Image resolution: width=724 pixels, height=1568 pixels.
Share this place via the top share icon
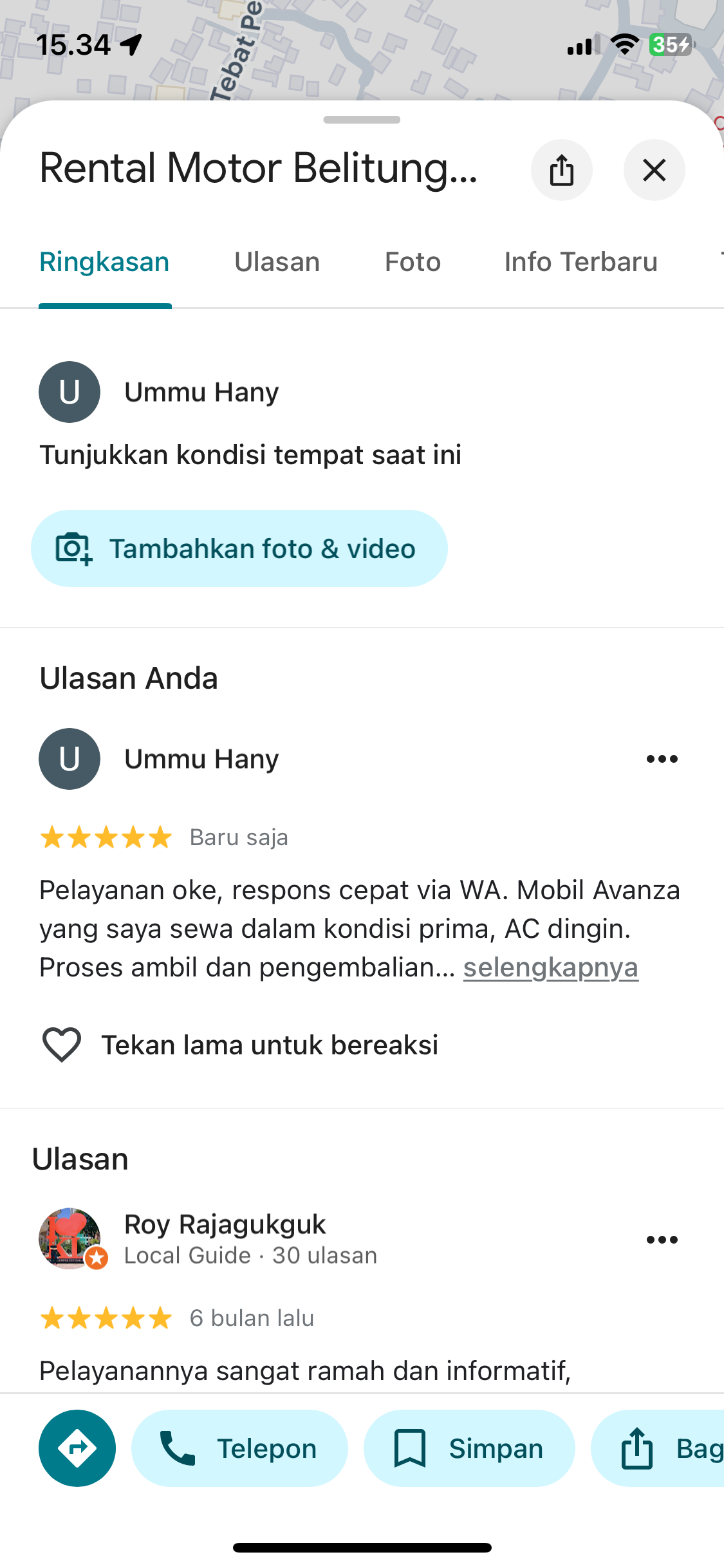tap(561, 170)
